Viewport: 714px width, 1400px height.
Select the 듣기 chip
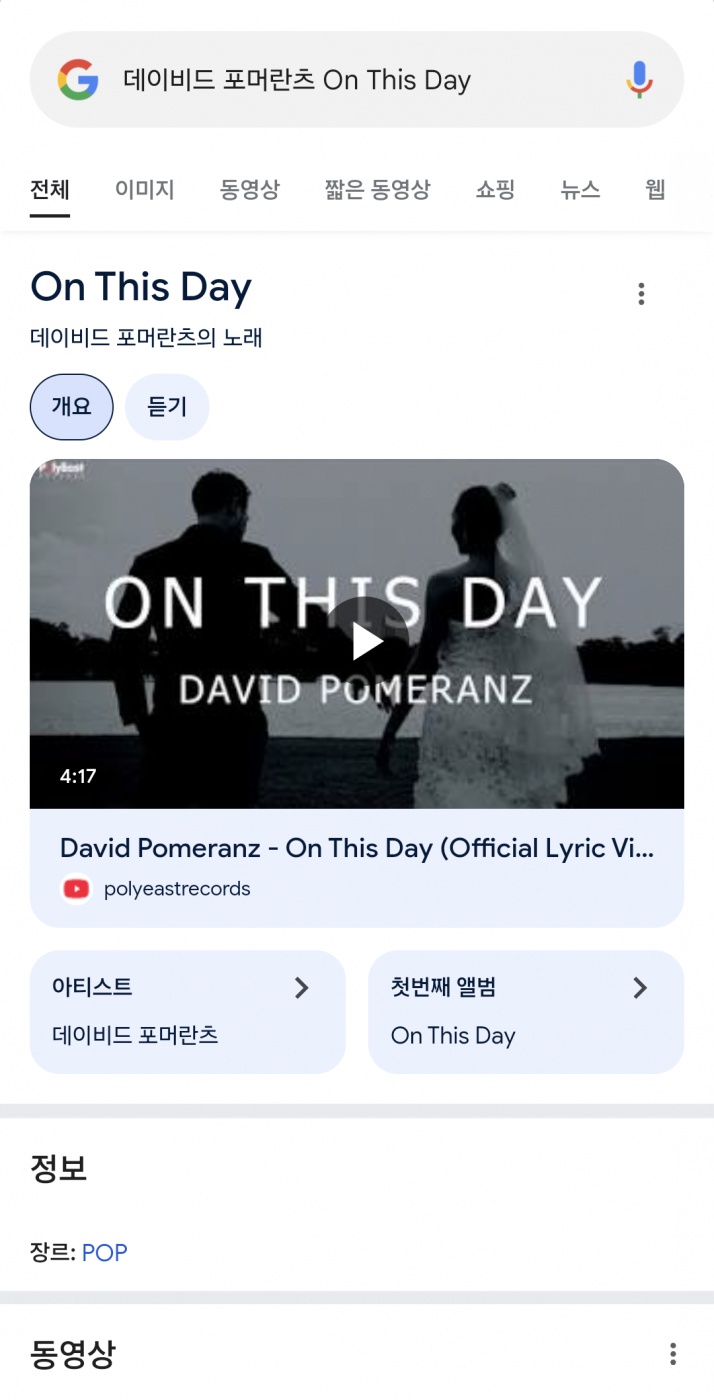(x=167, y=407)
